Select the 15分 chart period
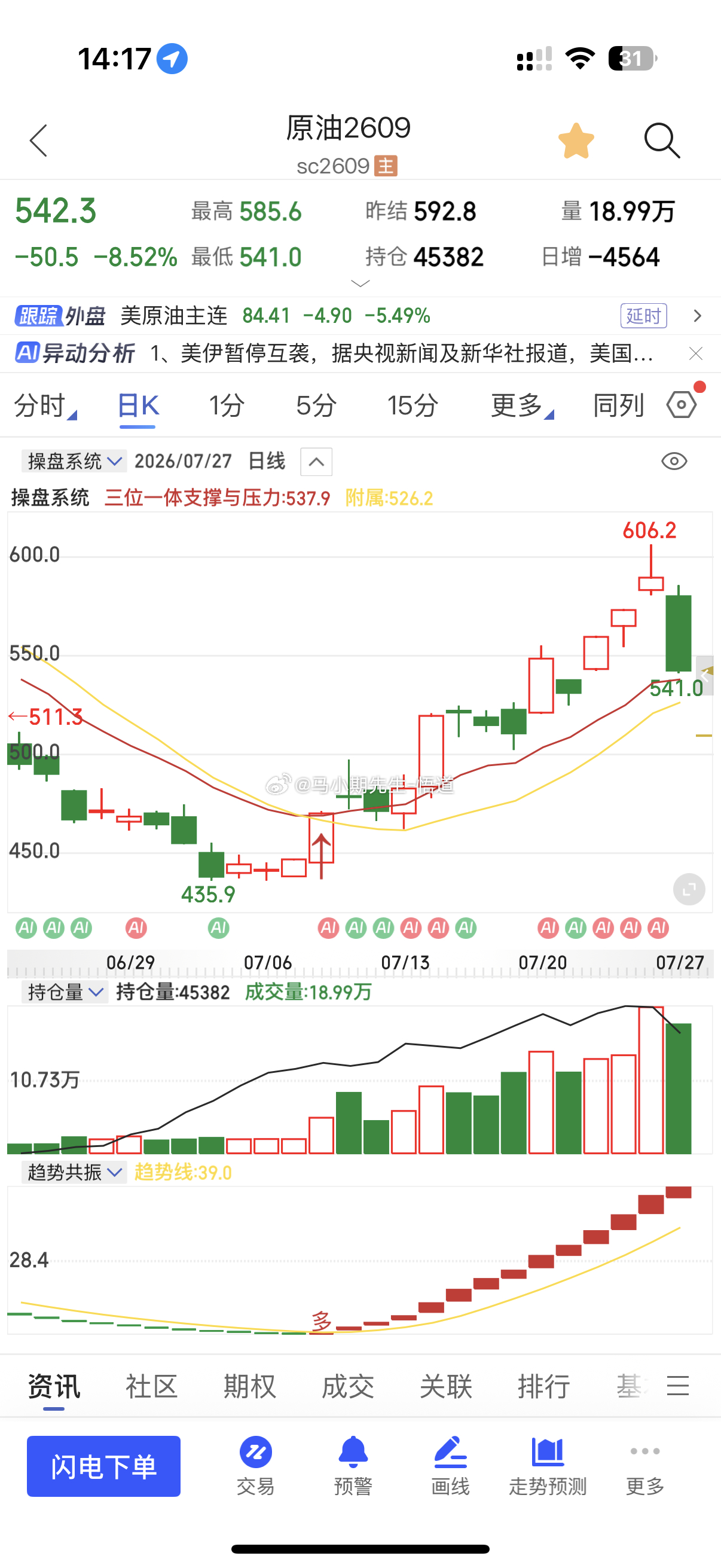 pyautogui.click(x=412, y=405)
